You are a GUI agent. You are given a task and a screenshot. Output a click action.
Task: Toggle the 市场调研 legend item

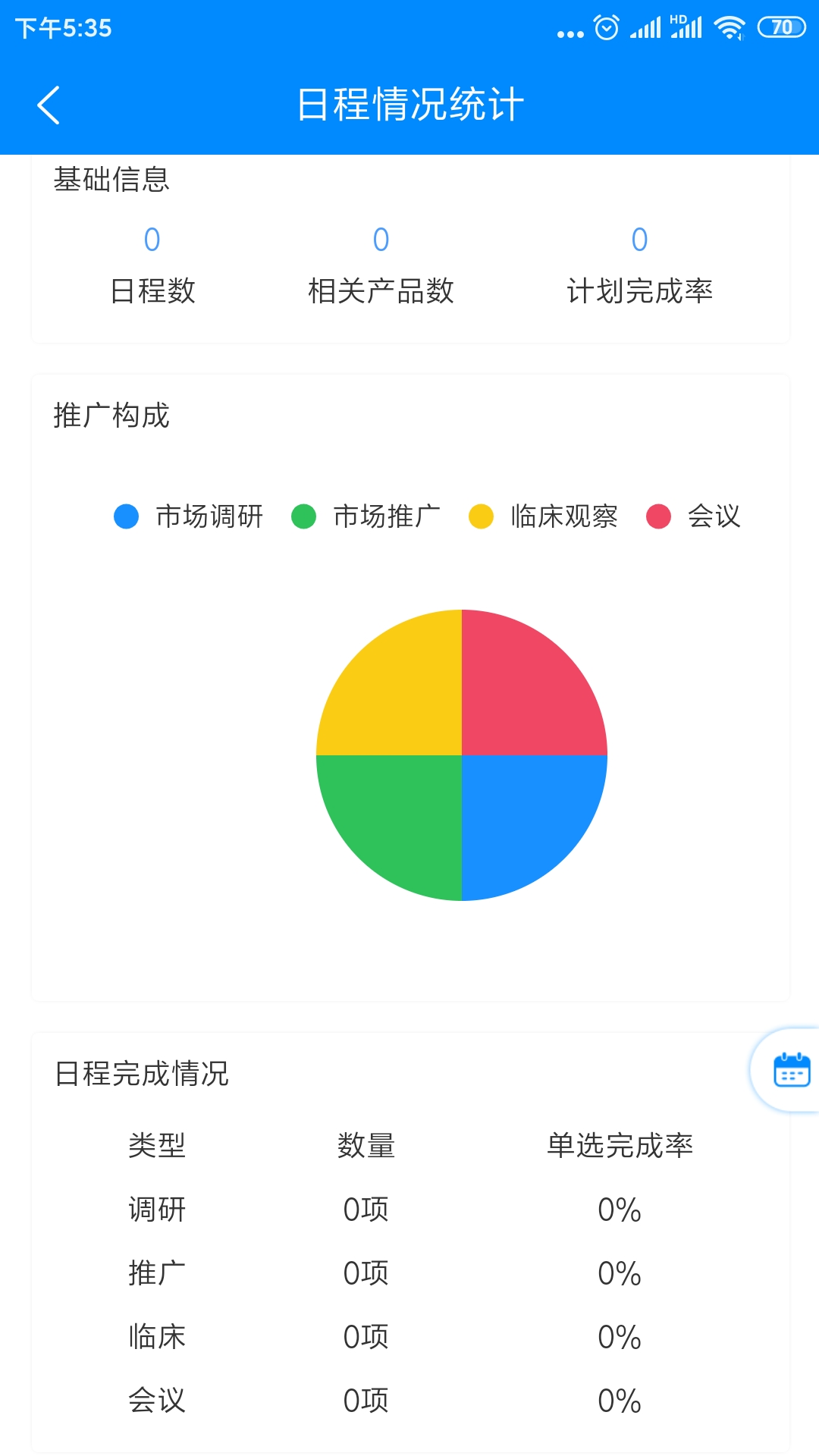(188, 516)
